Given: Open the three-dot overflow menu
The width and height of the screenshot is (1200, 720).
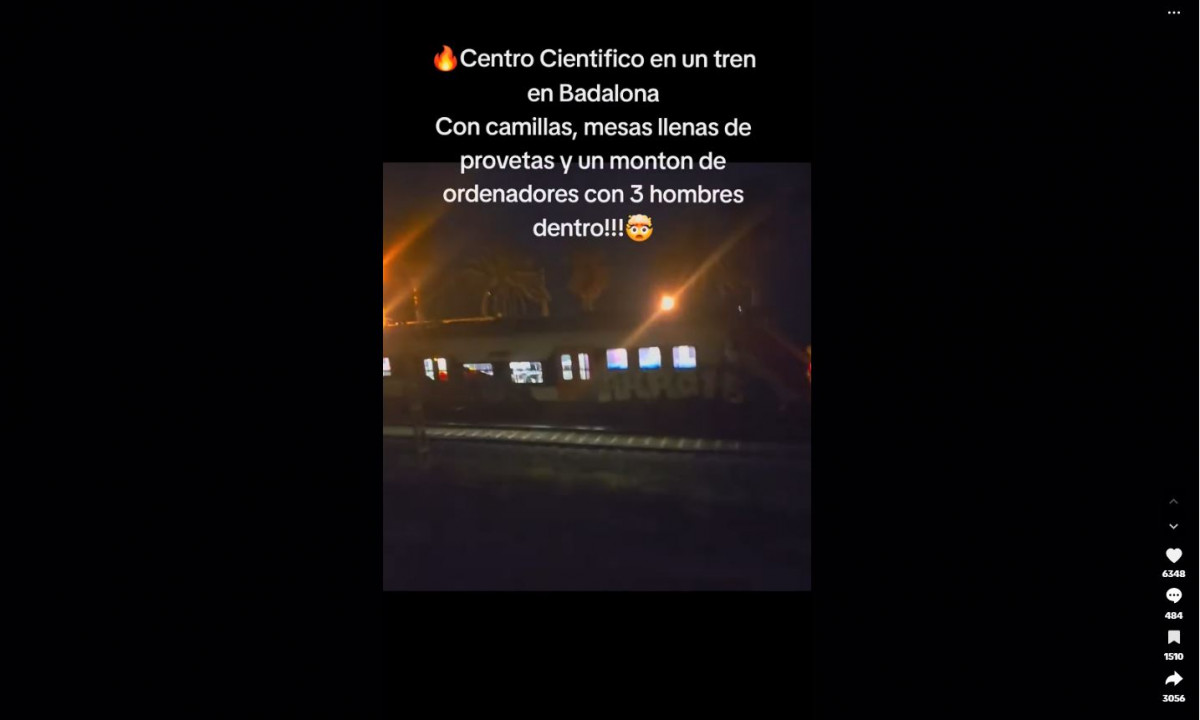Looking at the screenshot, I should (x=1174, y=13).
